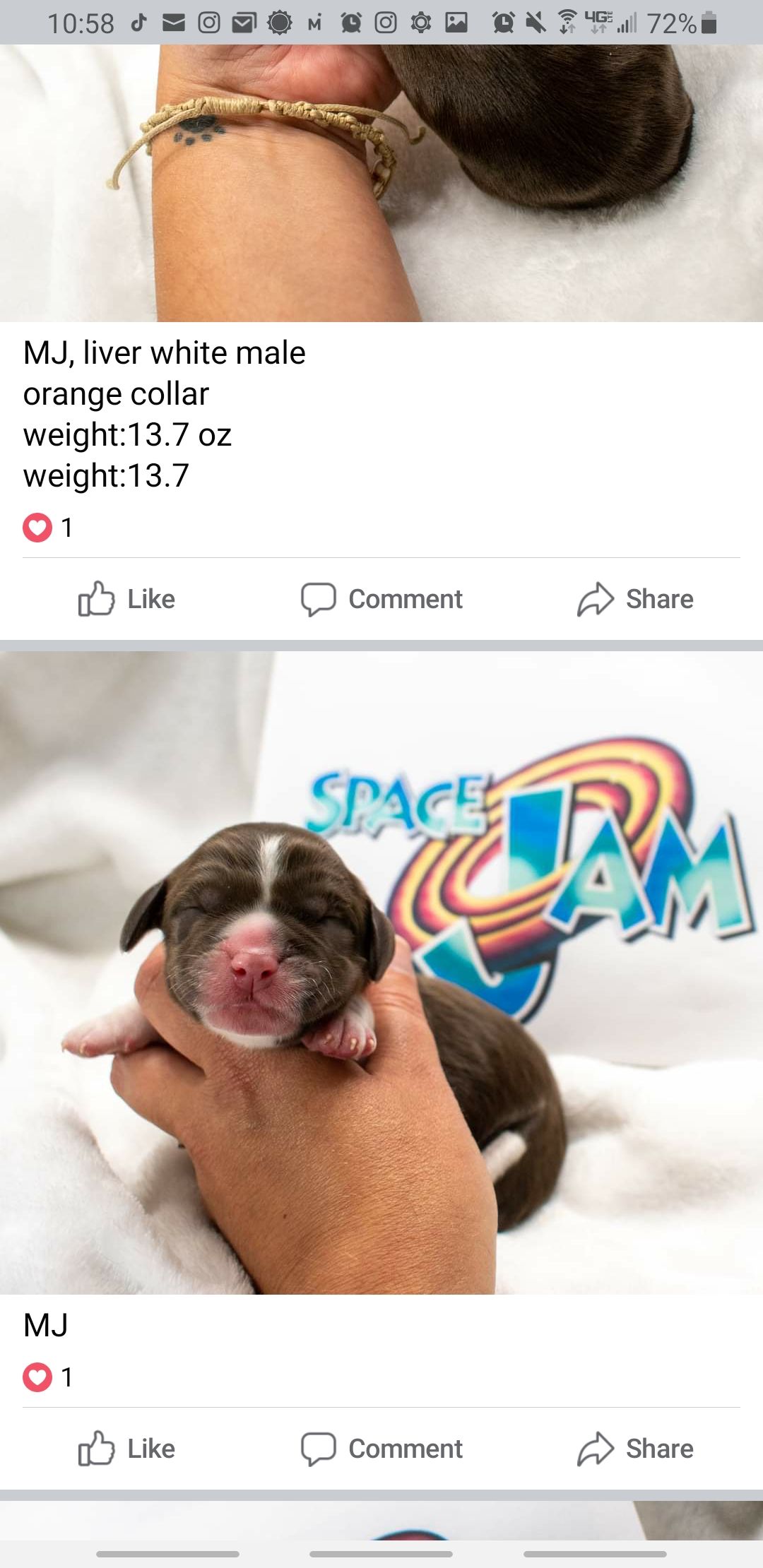View reactions on the Space Jam puppy post
The image size is (763, 1568).
(48, 1377)
